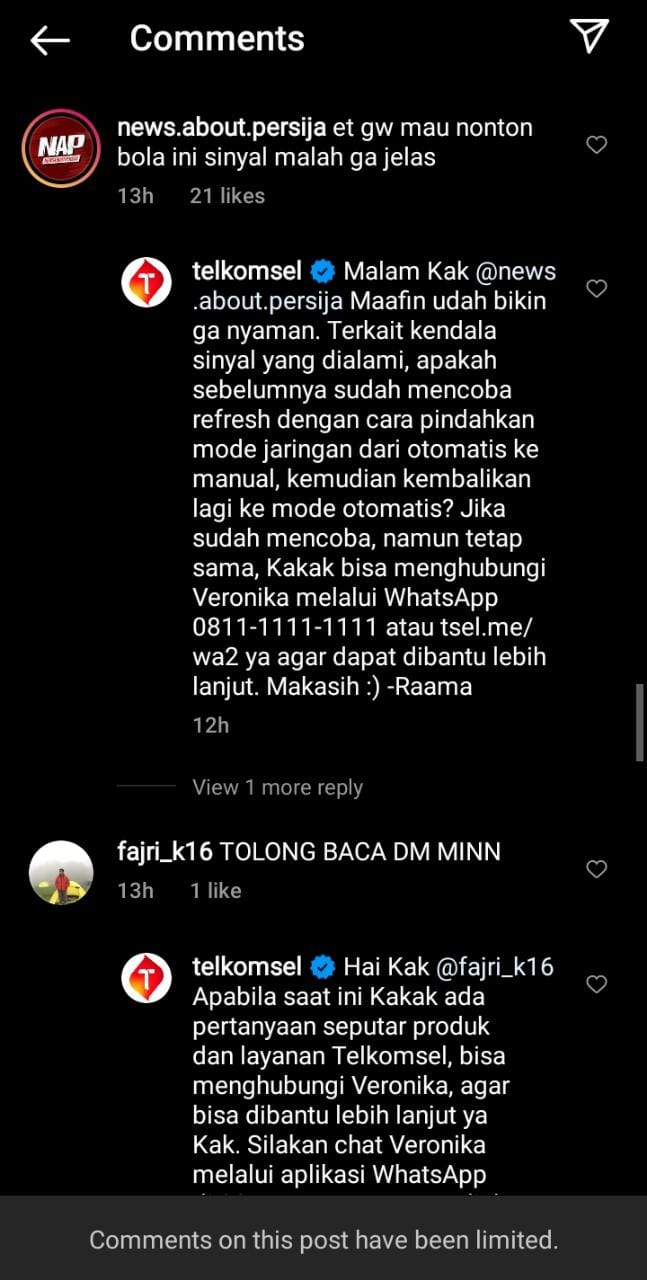Open fajri_k16 profile avatar
The width and height of the screenshot is (647, 1280).
pyautogui.click(x=61, y=872)
